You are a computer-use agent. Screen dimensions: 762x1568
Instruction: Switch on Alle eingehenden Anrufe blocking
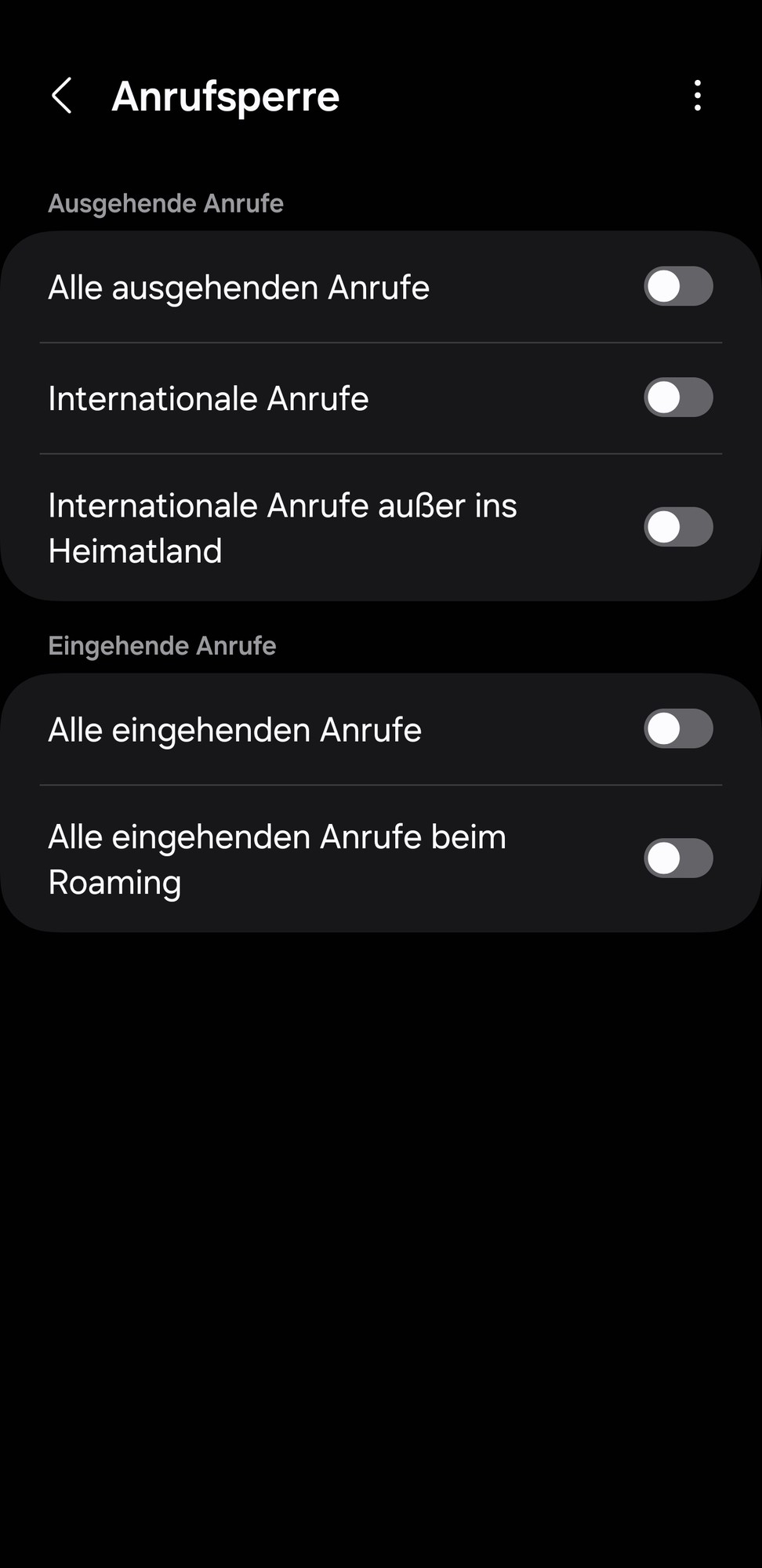click(x=678, y=729)
